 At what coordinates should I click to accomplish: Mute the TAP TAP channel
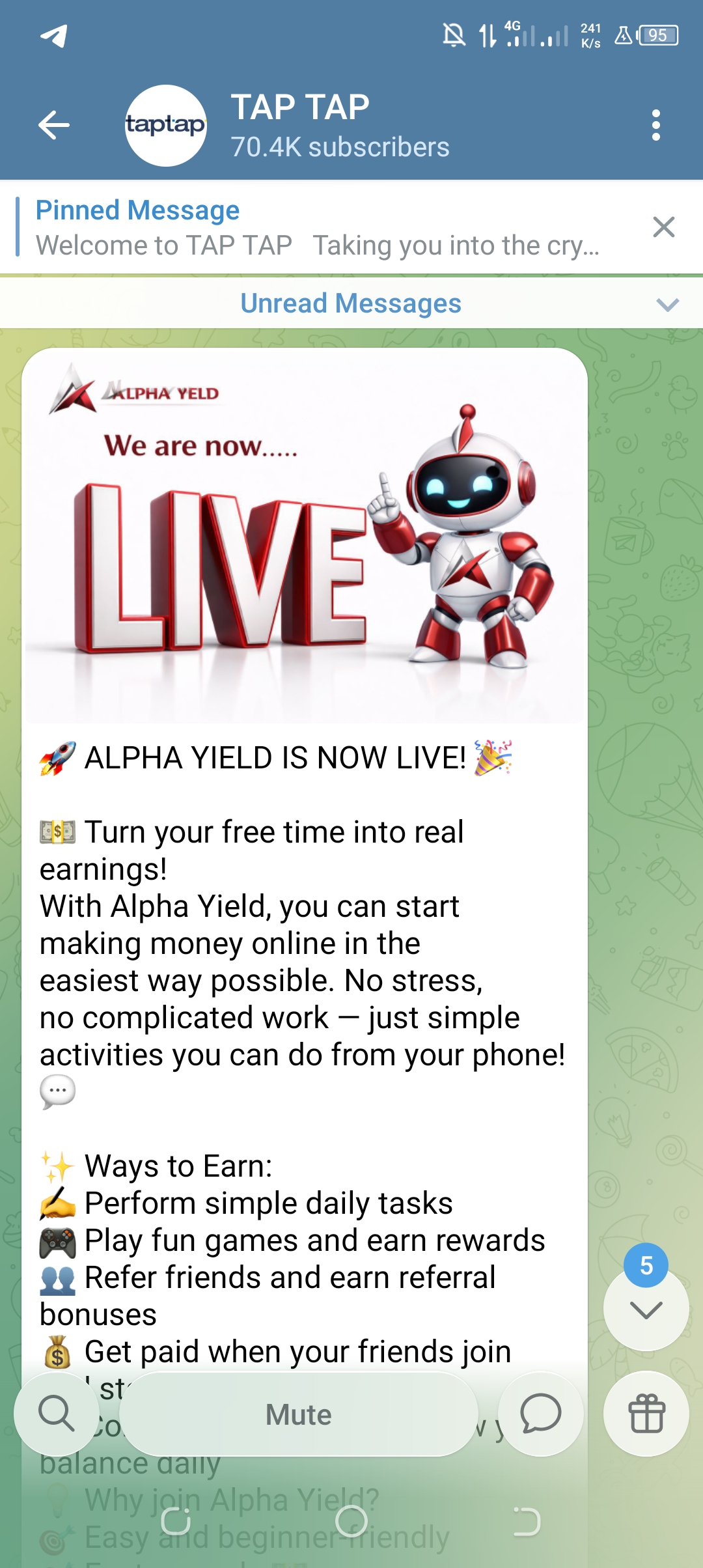pyautogui.click(x=299, y=1414)
